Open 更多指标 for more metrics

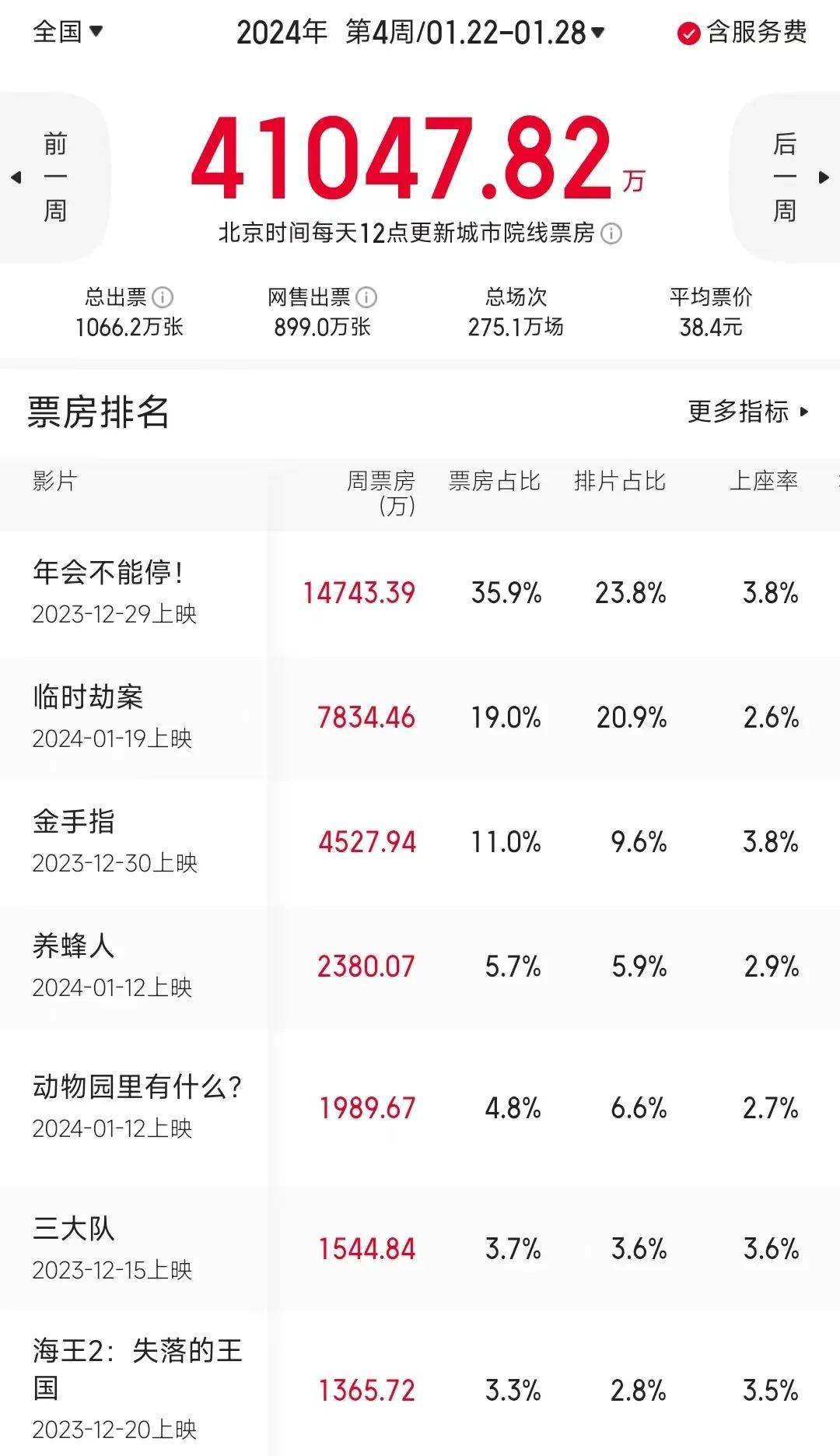(x=748, y=412)
